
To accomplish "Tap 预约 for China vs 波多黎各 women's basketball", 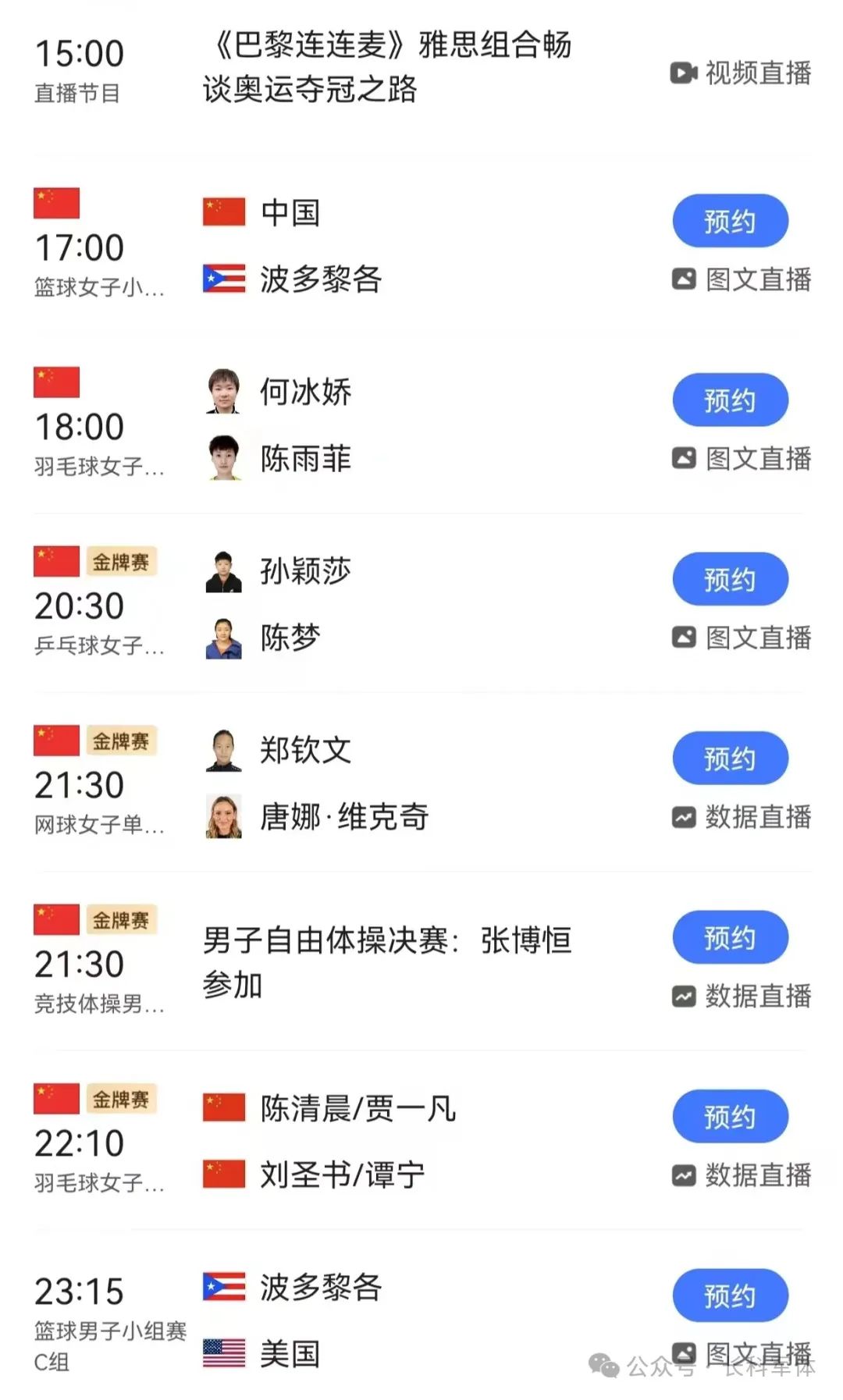I will point(730,222).
